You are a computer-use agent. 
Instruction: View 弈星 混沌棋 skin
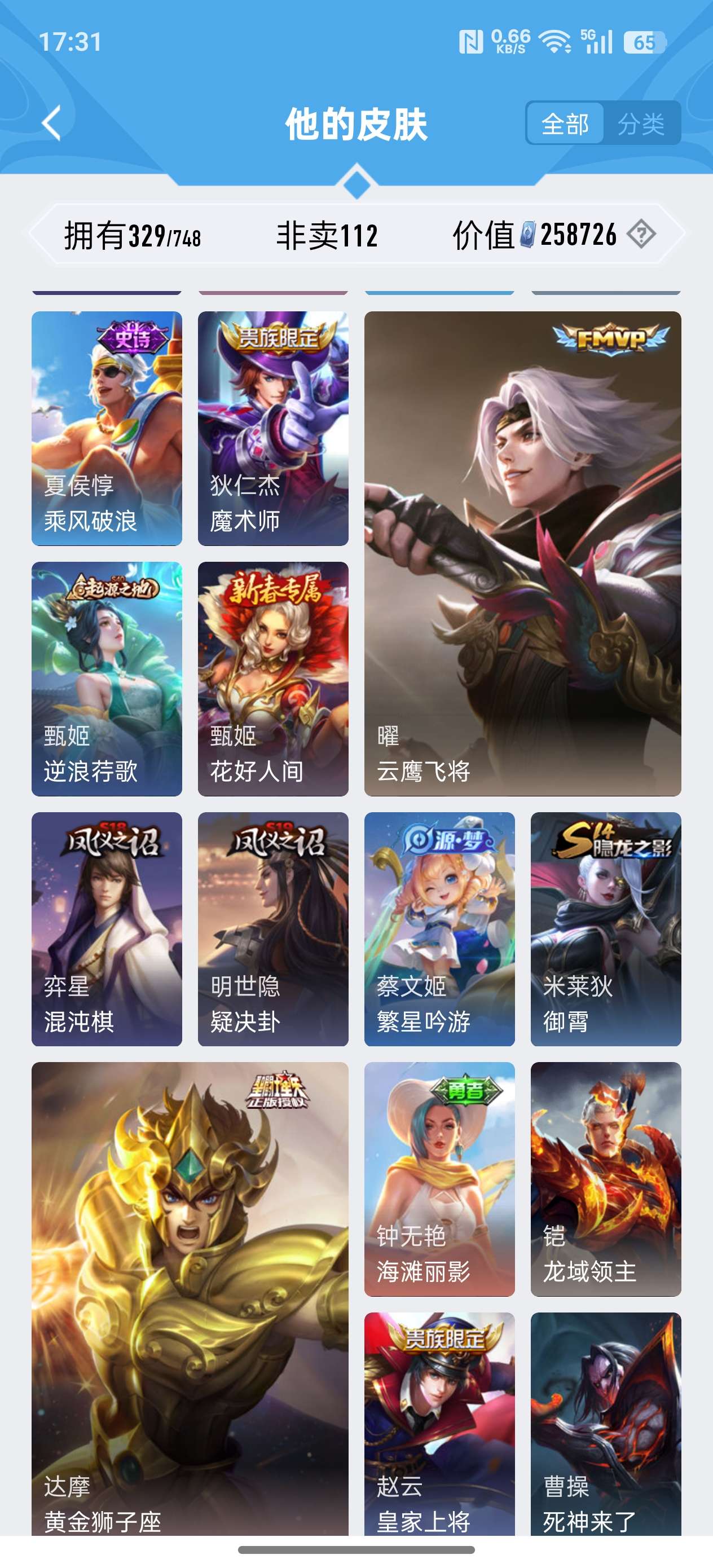(107, 928)
